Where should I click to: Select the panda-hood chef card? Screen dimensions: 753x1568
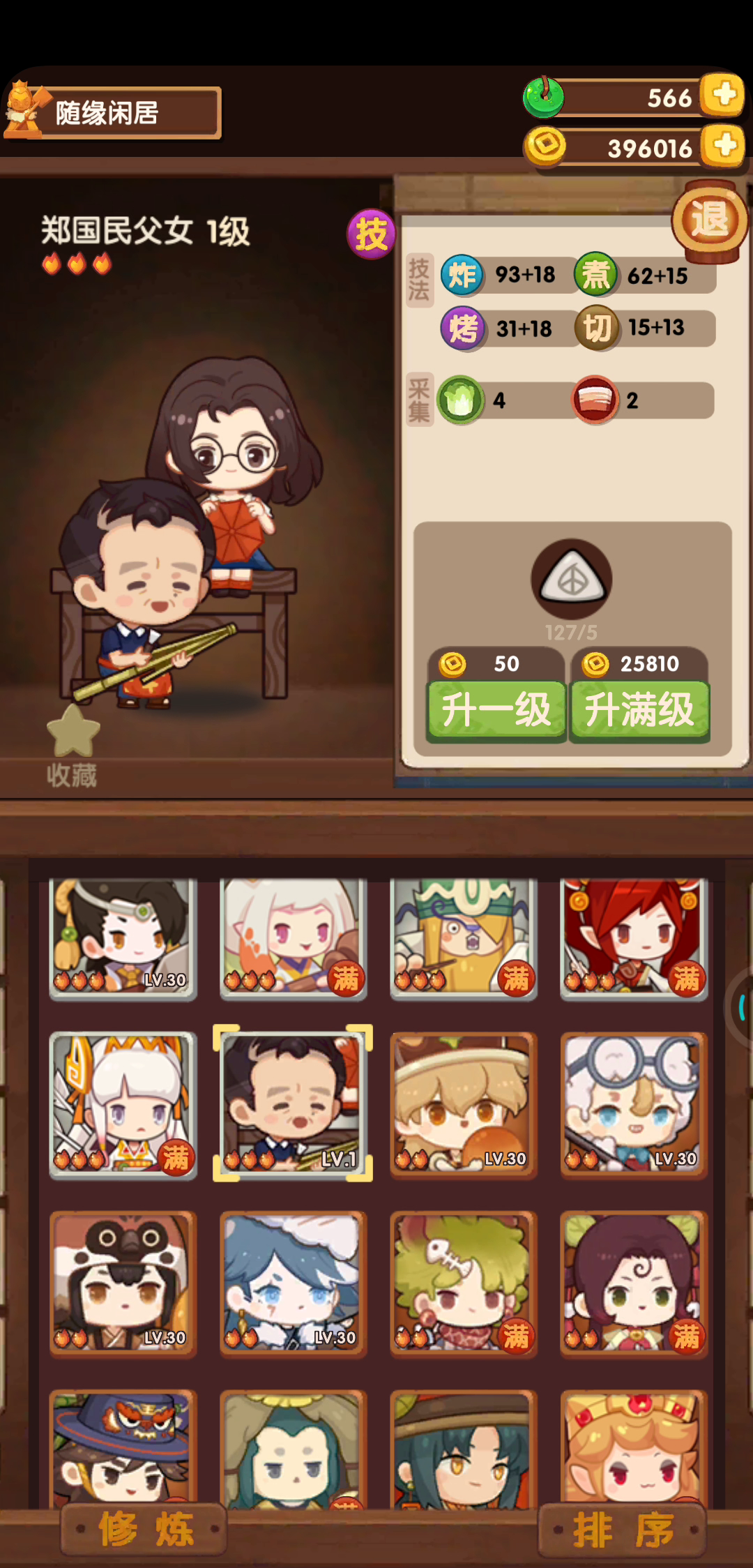coord(123,1283)
